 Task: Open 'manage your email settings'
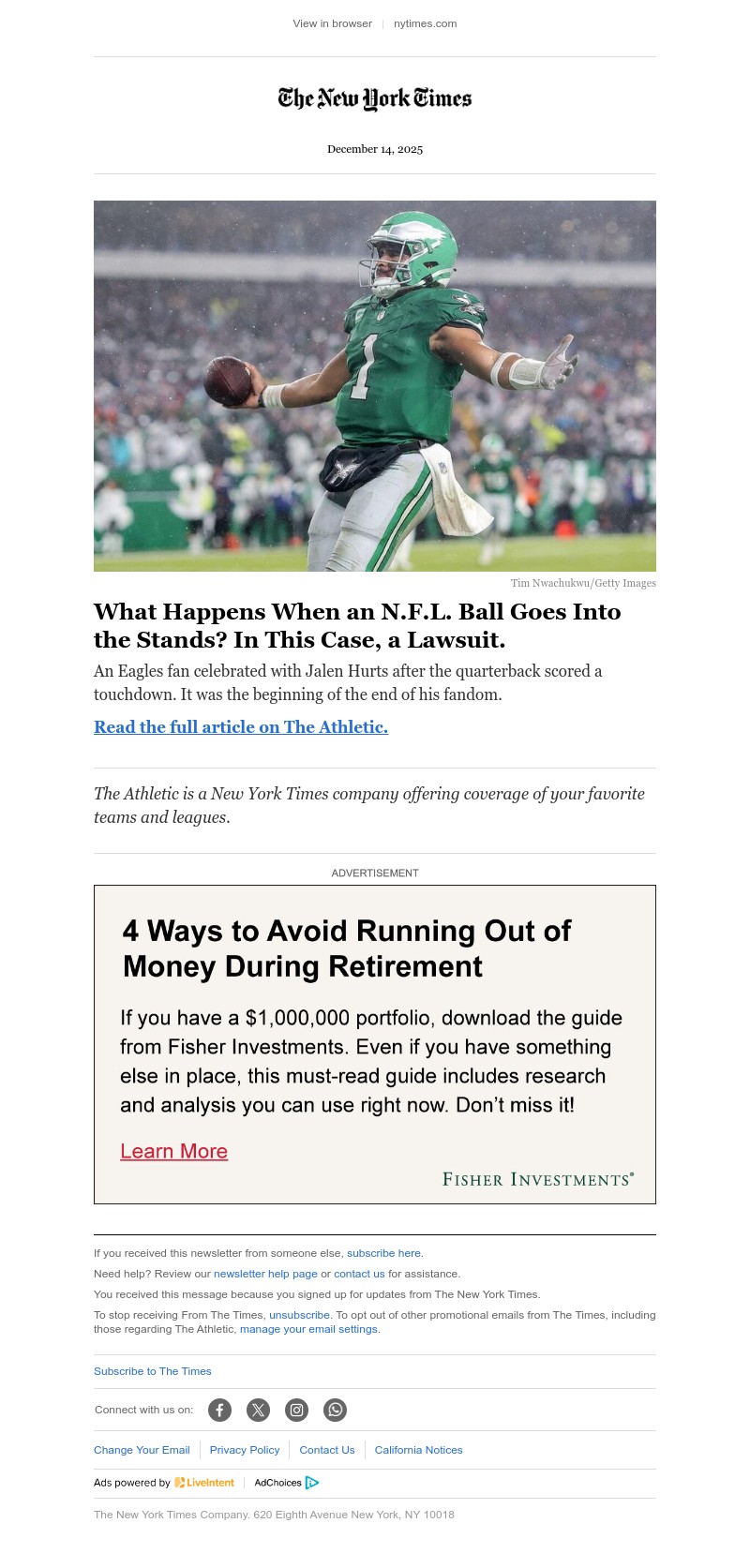click(308, 1329)
